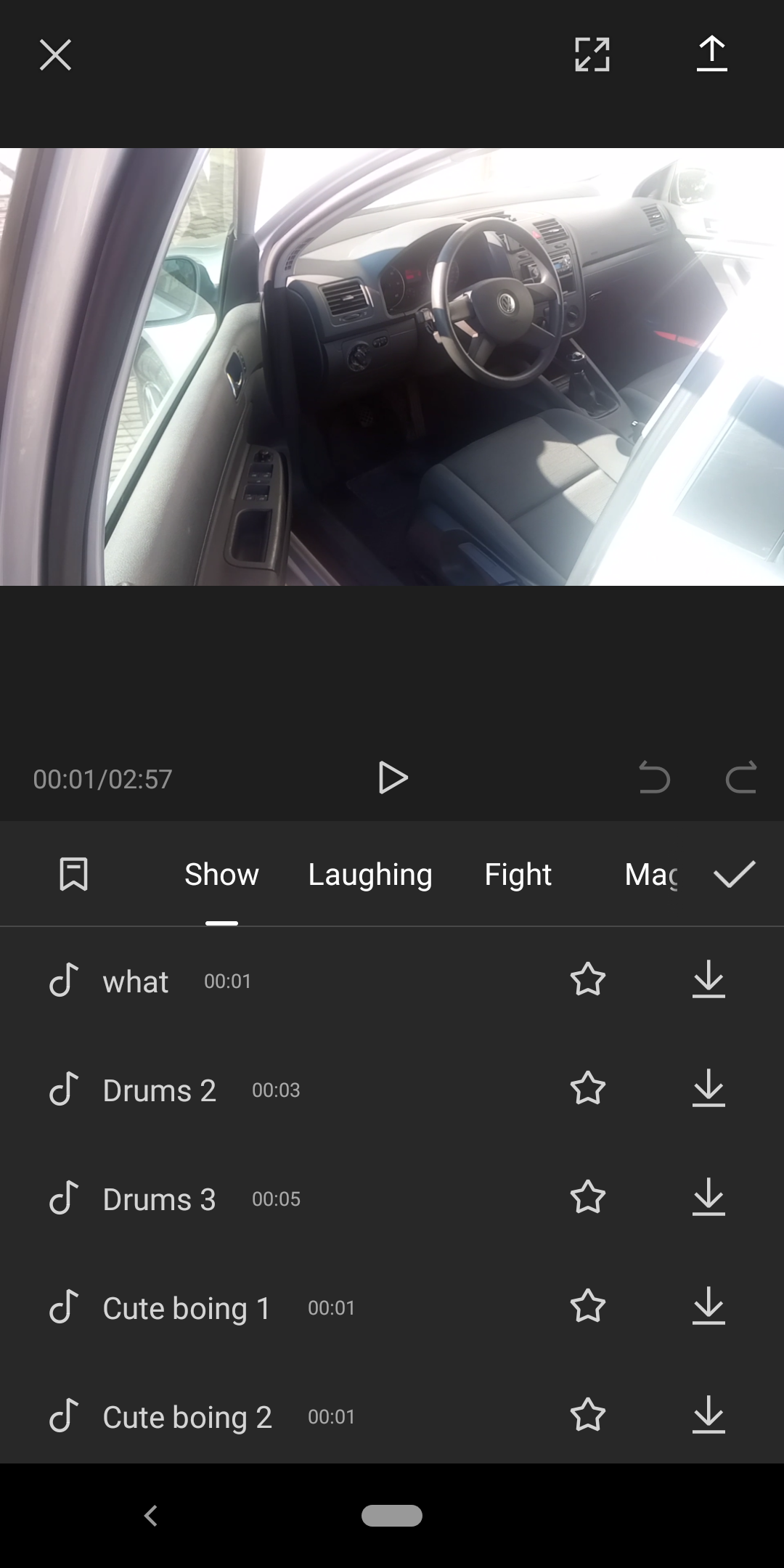Favorite the "what" sound
784x1568 pixels.
[587, 980]
